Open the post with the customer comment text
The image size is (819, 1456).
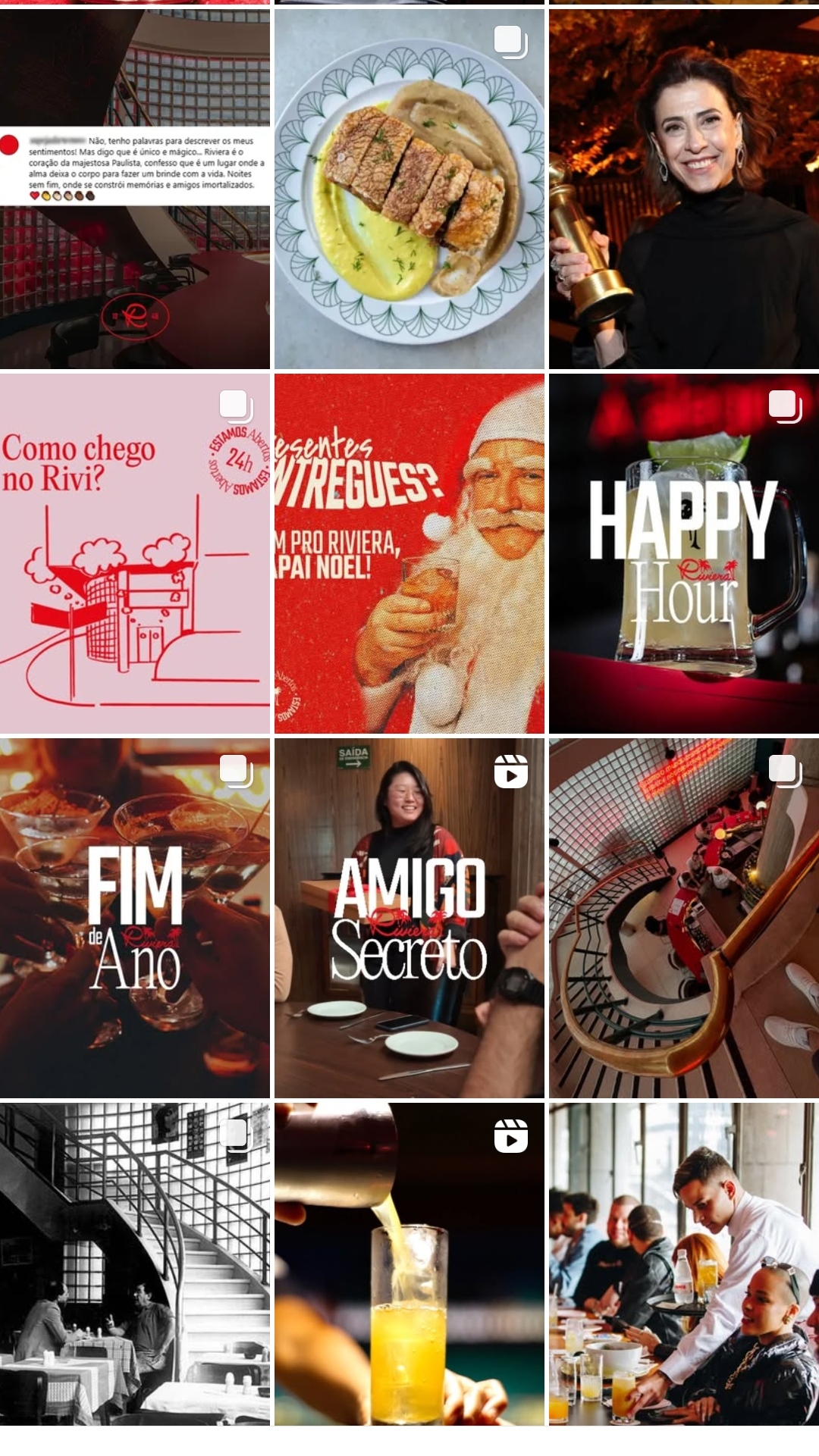tap(135, 189)
